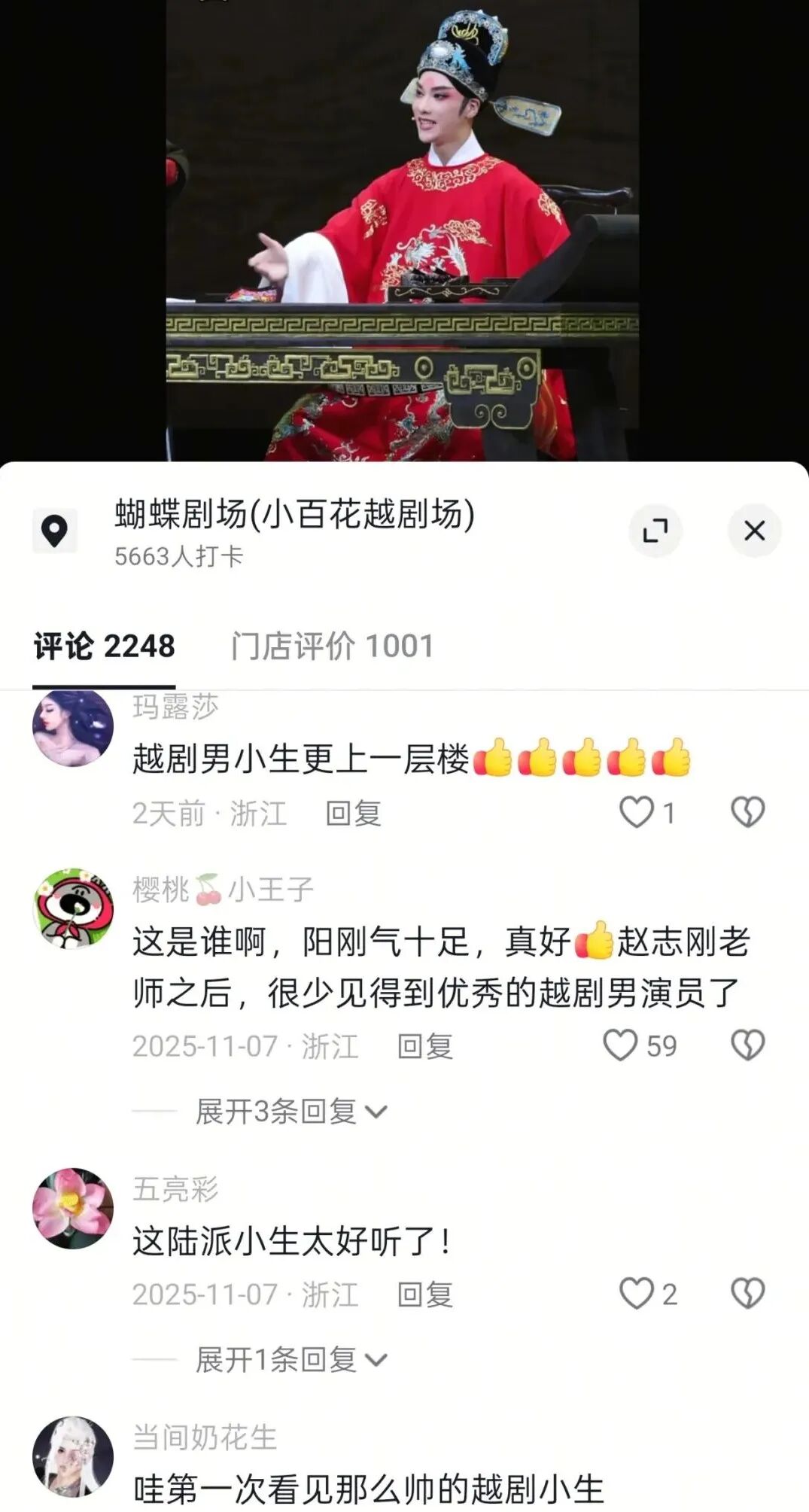Like 五亮彩's comment
809x1512 pixels.
[637, 1294]
